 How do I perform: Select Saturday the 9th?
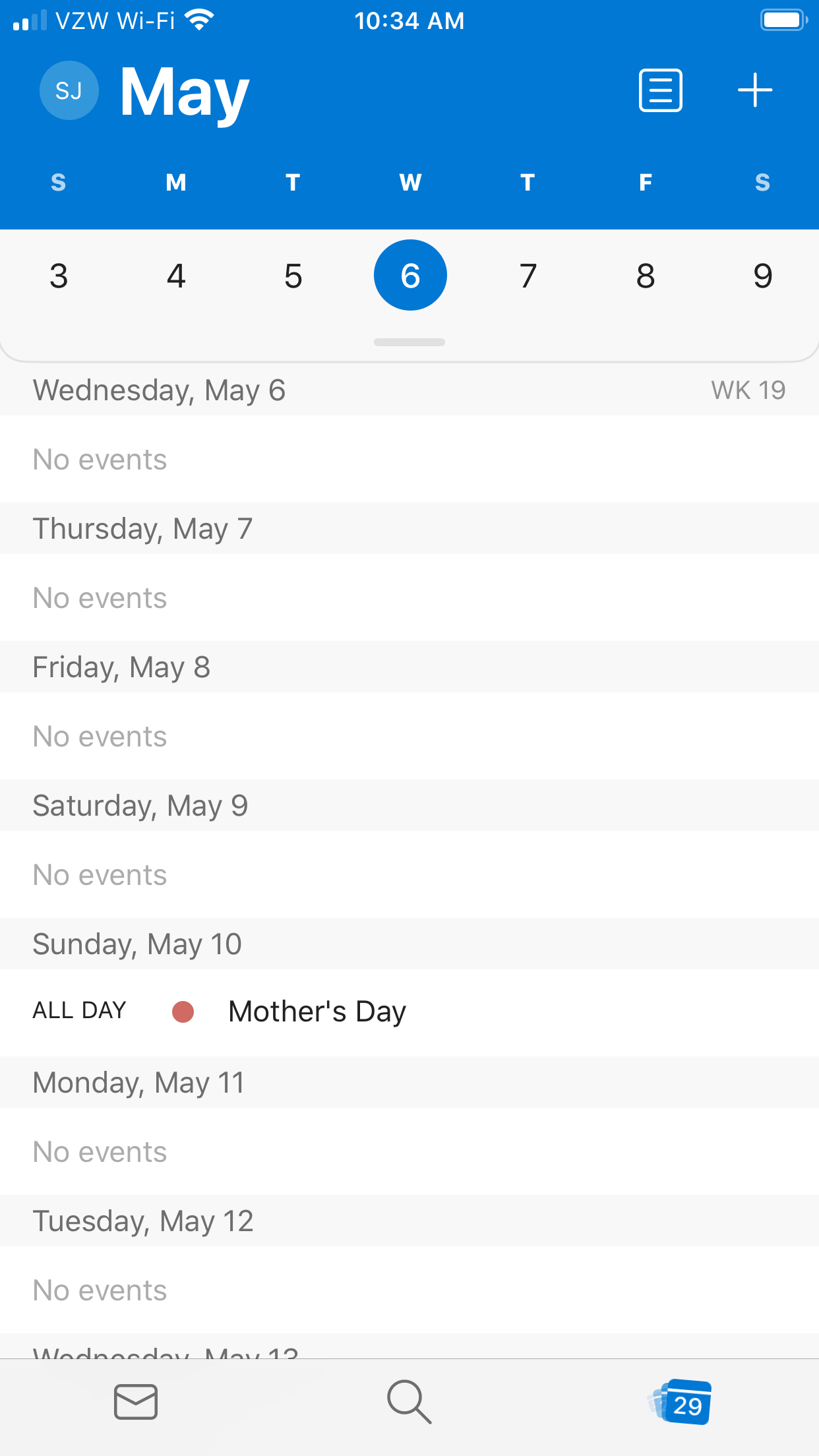pyautogui.click(x=762, y=276)
